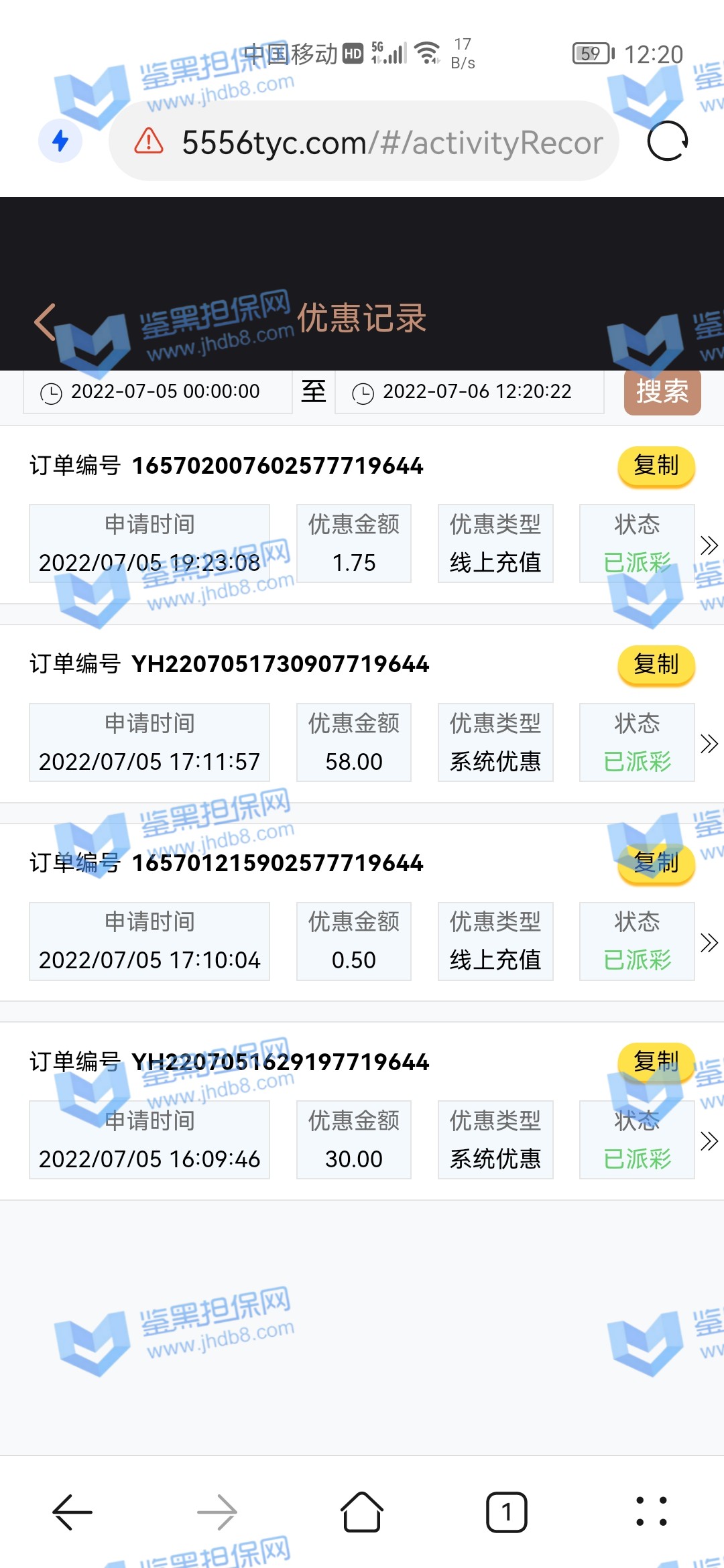Expand details of the 30.00 优惠金额 record
724x1568 pixels.
pyautogui.click(x=709, y=1140)
